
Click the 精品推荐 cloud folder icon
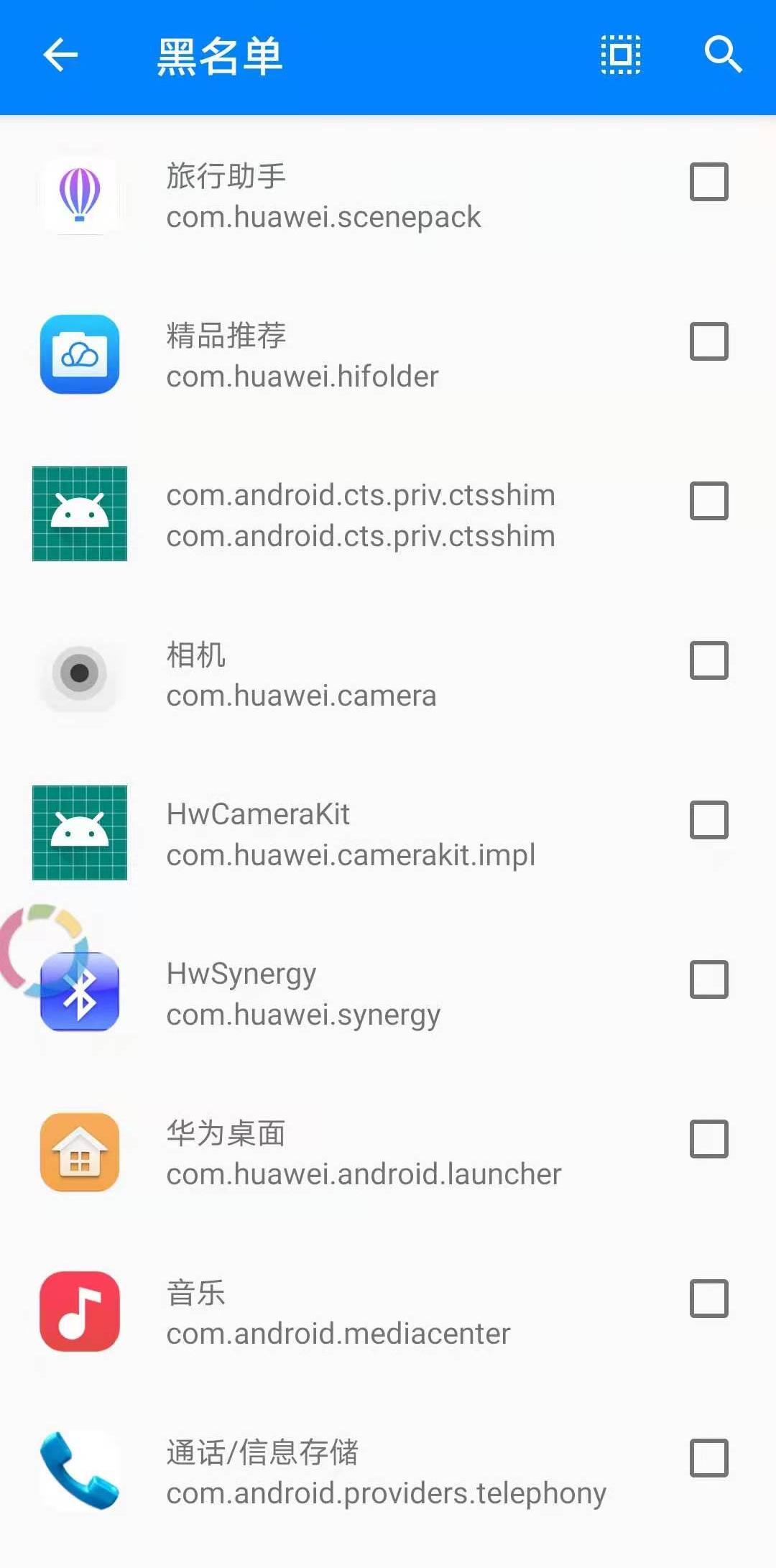coord(79,355)
